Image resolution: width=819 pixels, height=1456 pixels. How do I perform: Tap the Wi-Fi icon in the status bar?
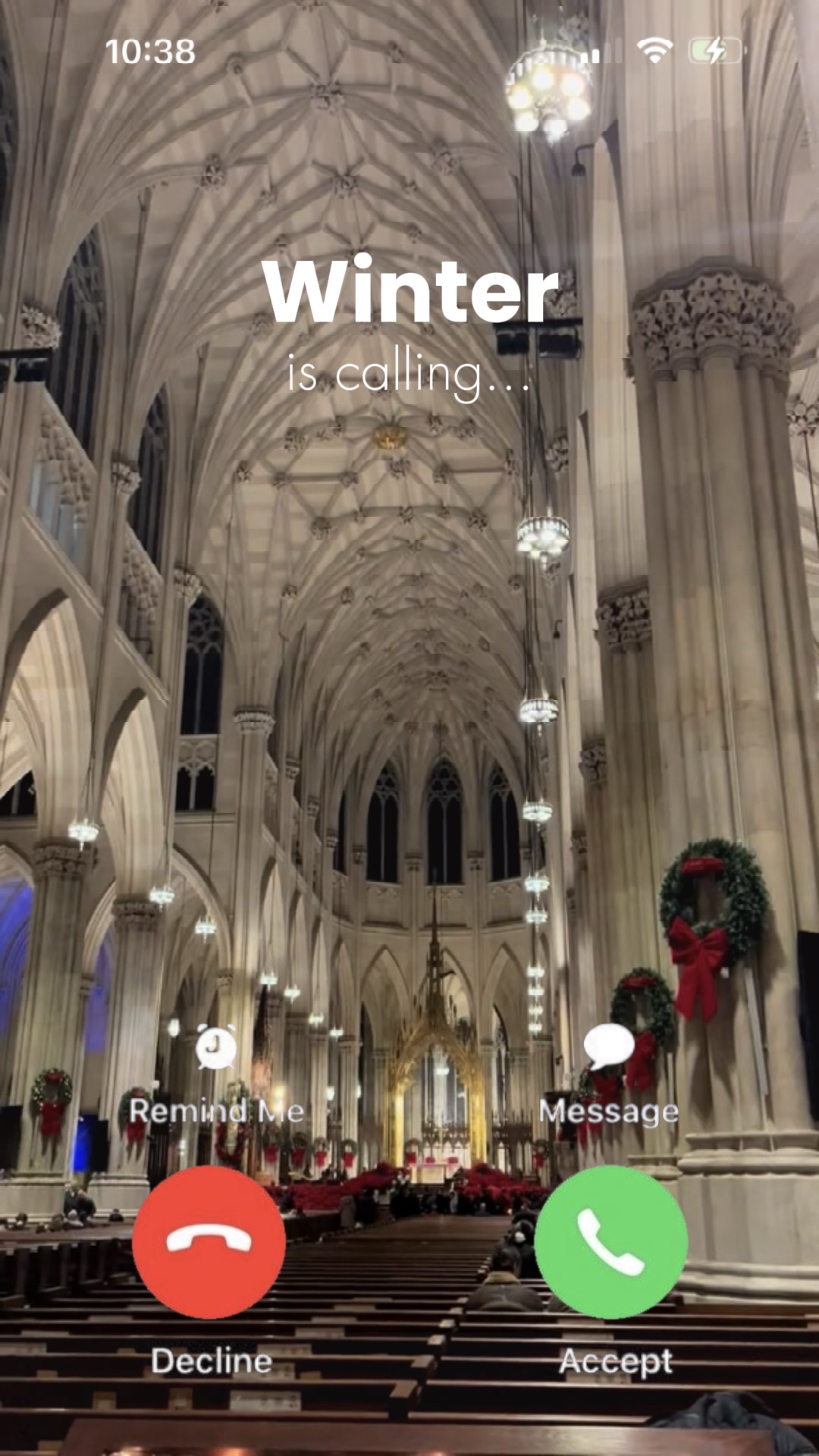[654, 49]
